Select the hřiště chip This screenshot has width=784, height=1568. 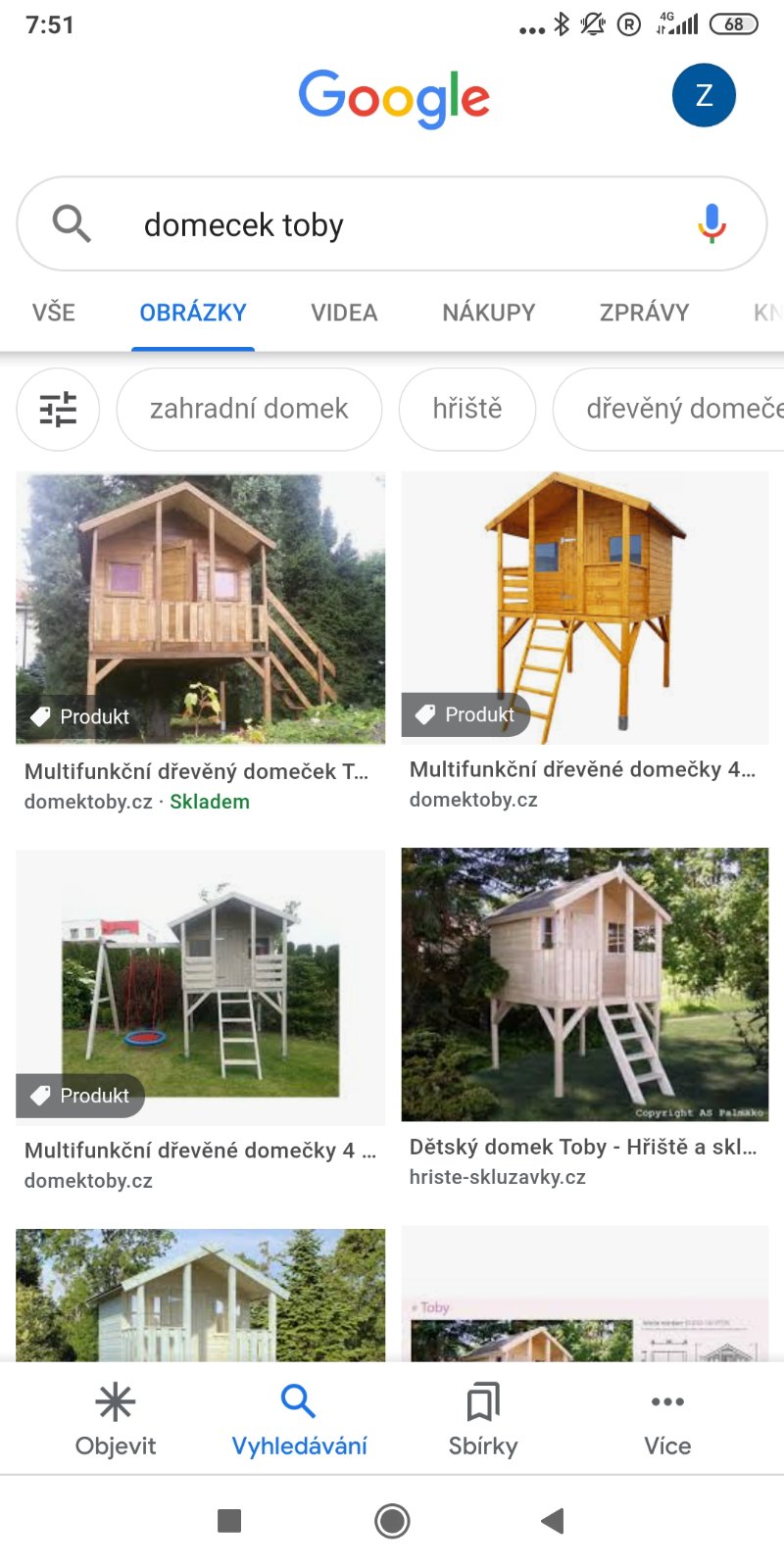(467, 409)
